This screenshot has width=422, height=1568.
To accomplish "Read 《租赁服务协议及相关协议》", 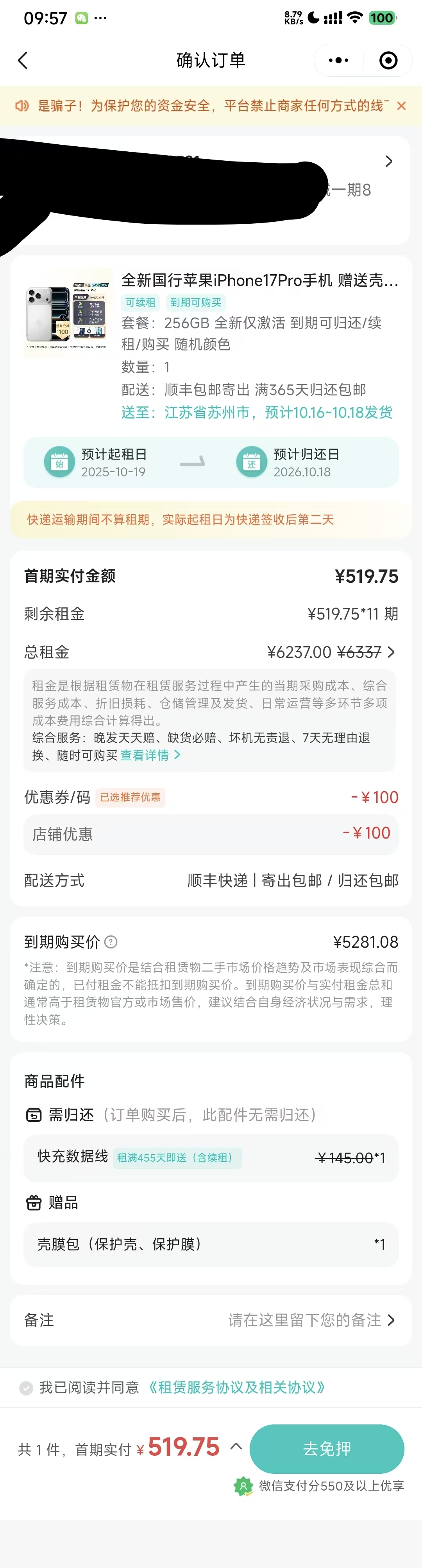I will coord(236,1387).
